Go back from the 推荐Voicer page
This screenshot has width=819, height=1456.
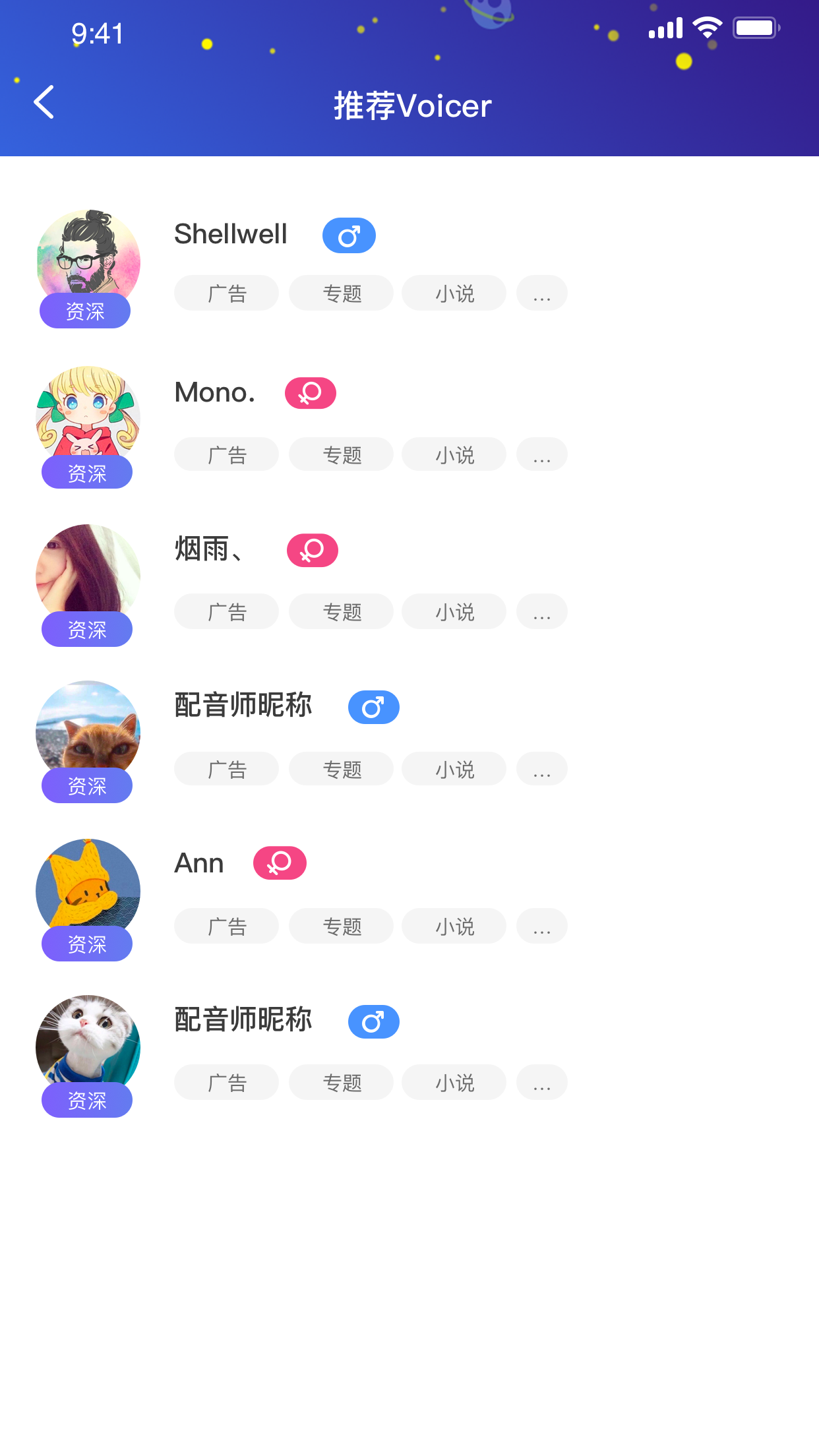pos(44,103)
